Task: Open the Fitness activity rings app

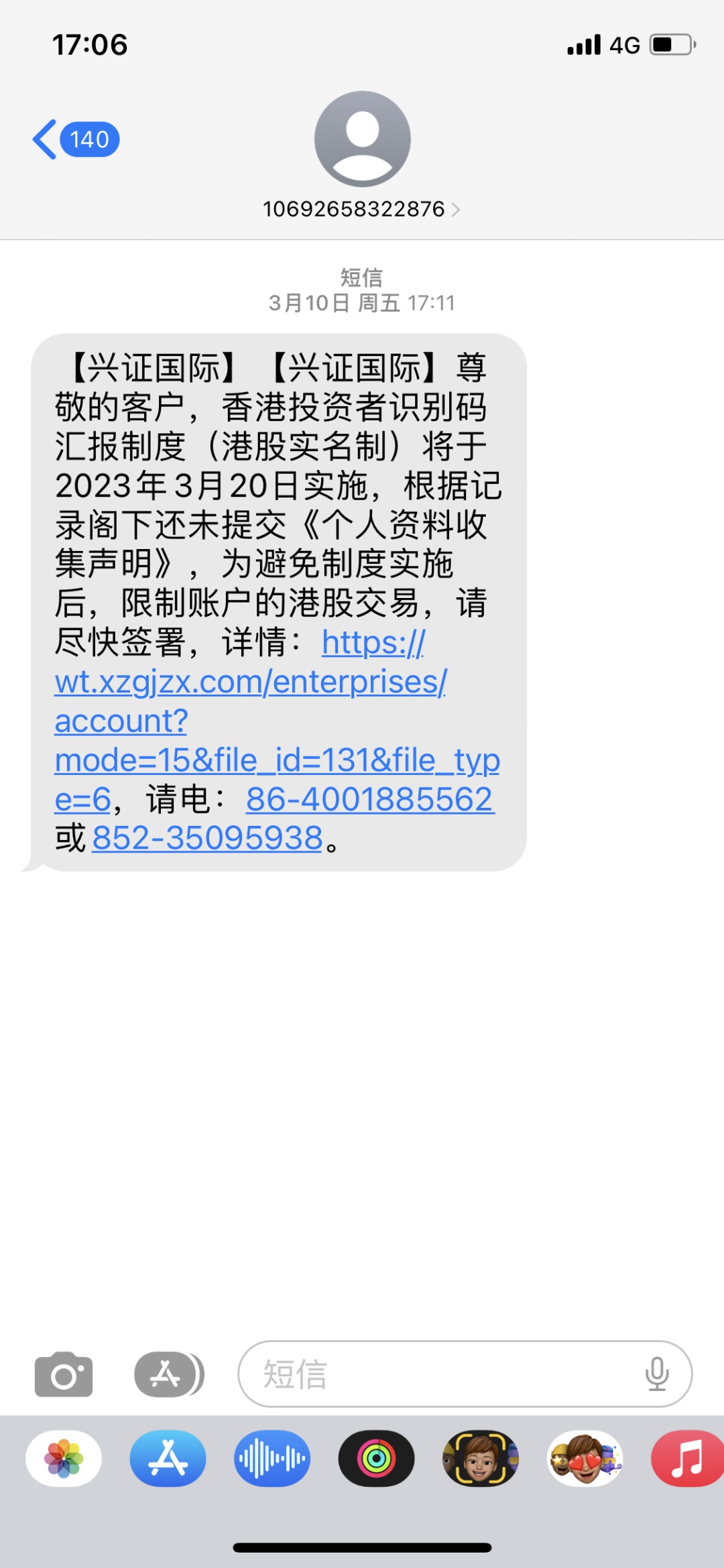Action: (376, 1458)
